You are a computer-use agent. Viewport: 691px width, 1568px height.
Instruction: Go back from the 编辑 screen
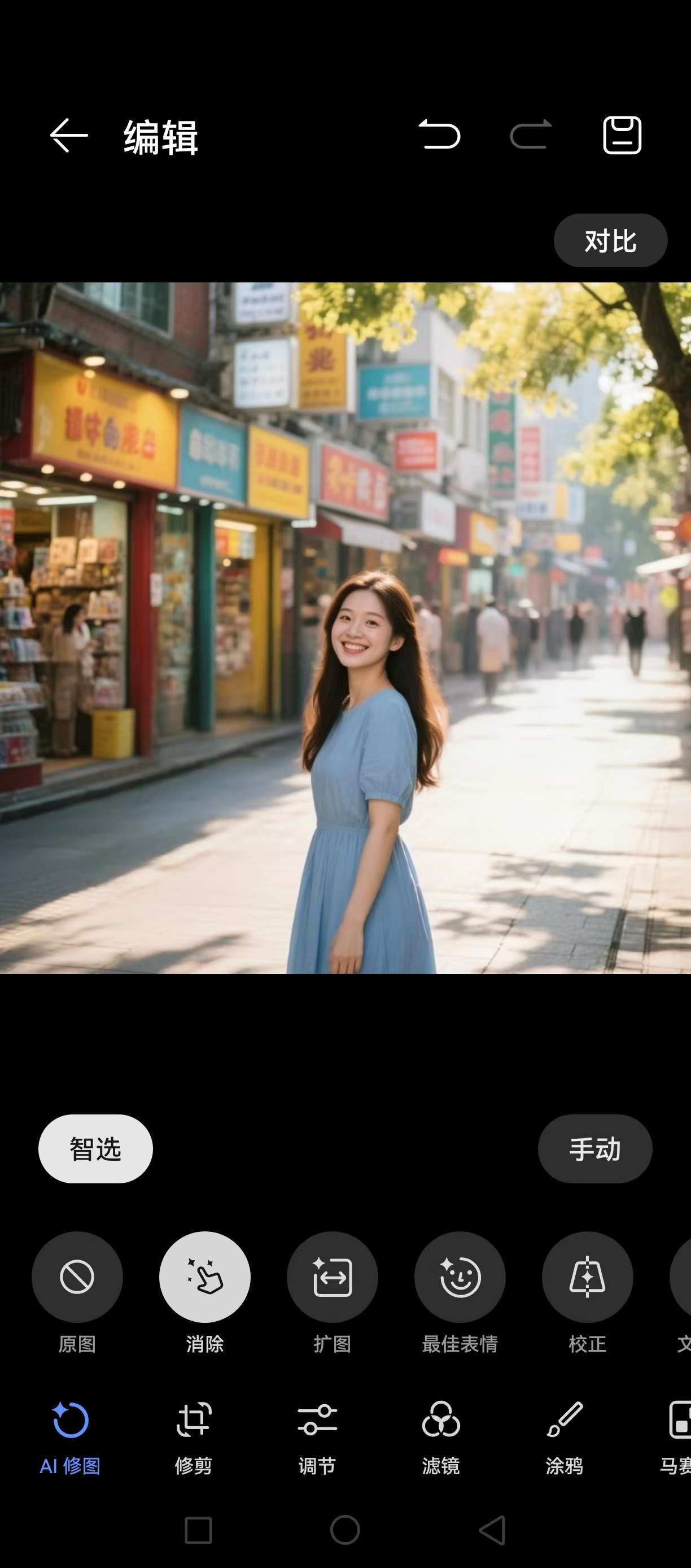coord(69,135)
